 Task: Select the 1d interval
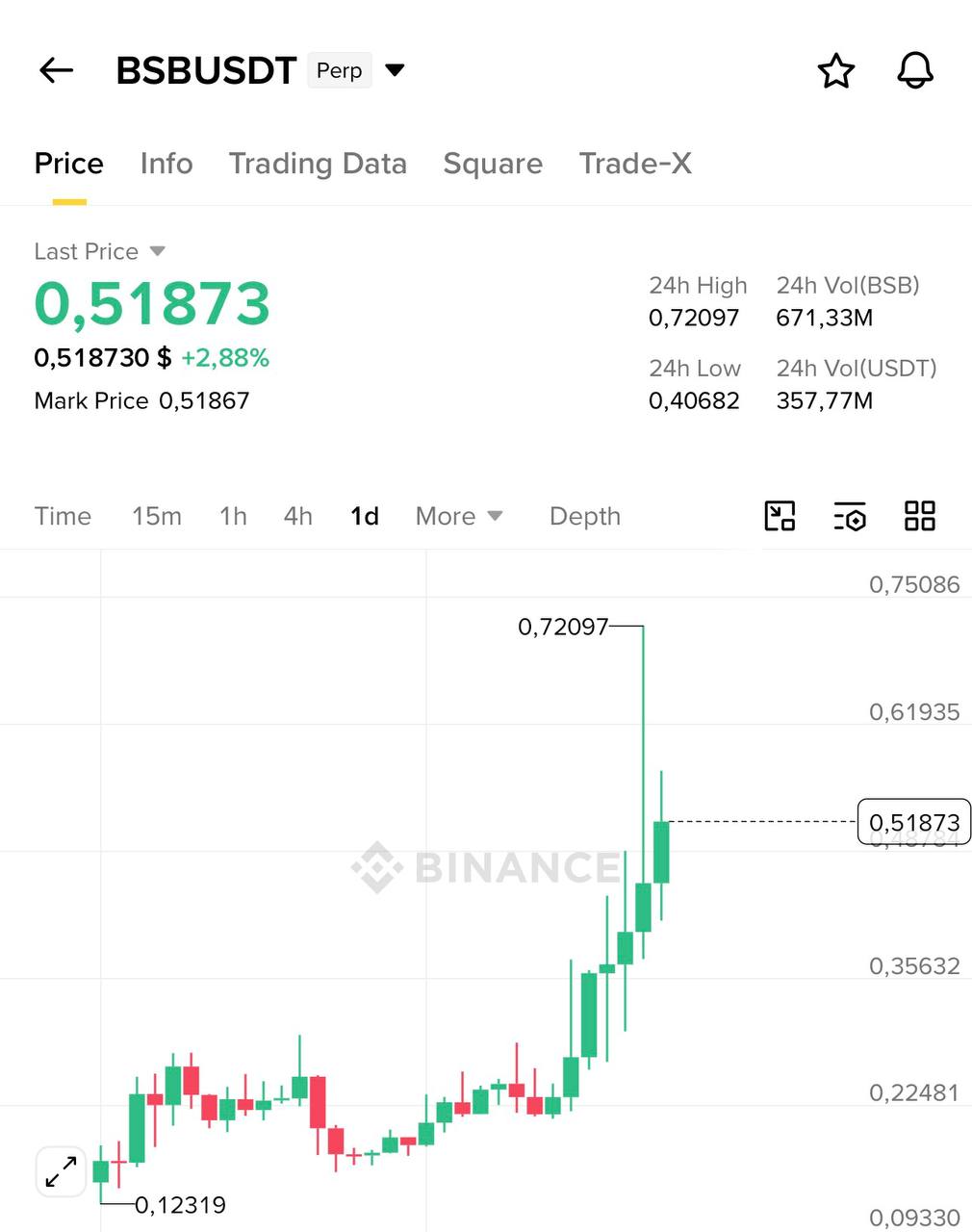pos(364,517)
